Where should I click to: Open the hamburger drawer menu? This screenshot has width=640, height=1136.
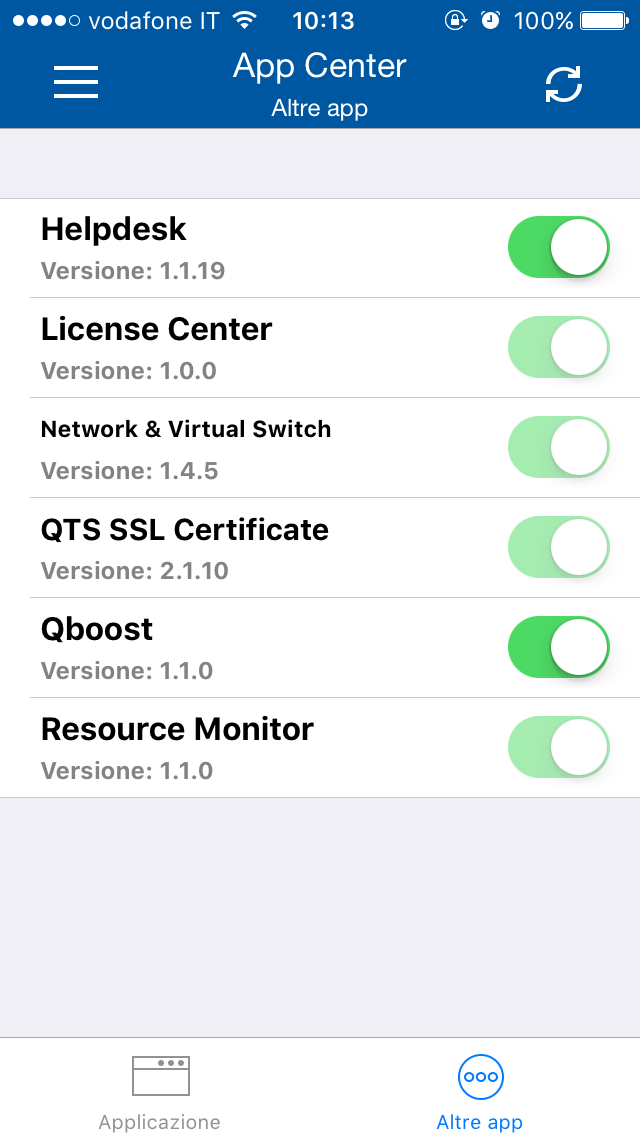(76, 82)
